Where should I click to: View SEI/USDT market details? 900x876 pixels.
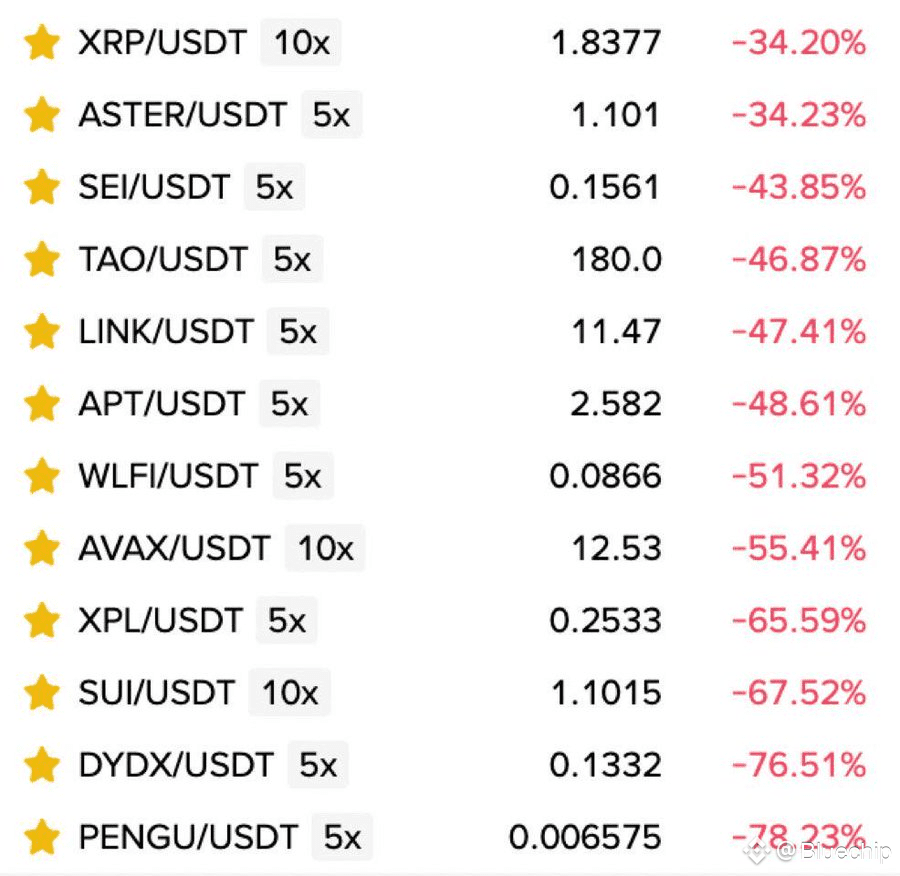[154, 187]
